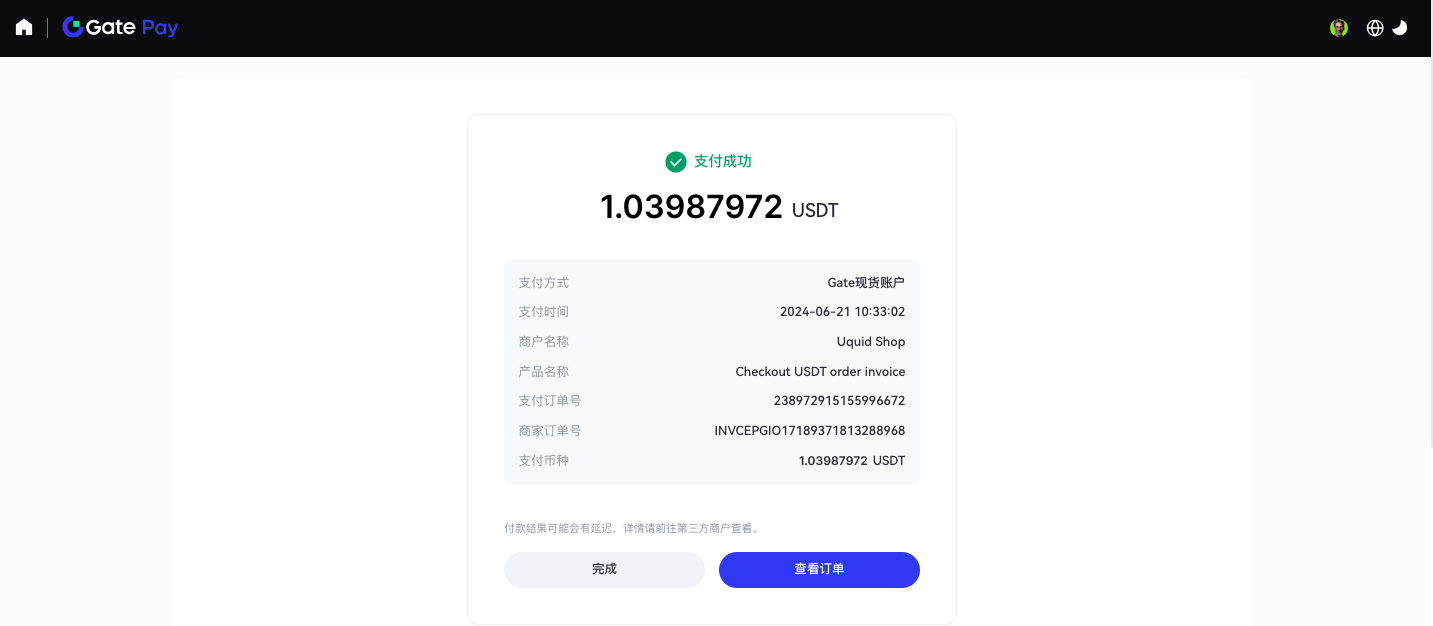This screenshot has width=1433, height=626.
Task: Open the user profile avatar
Action: (x=1339, y=28)
